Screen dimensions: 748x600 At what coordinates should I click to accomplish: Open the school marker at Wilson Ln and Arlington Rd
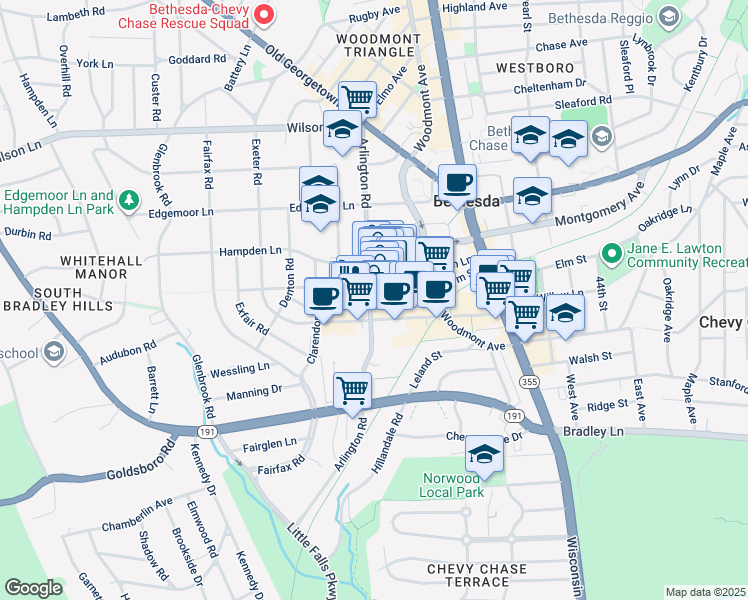click(x=342, y=129)
